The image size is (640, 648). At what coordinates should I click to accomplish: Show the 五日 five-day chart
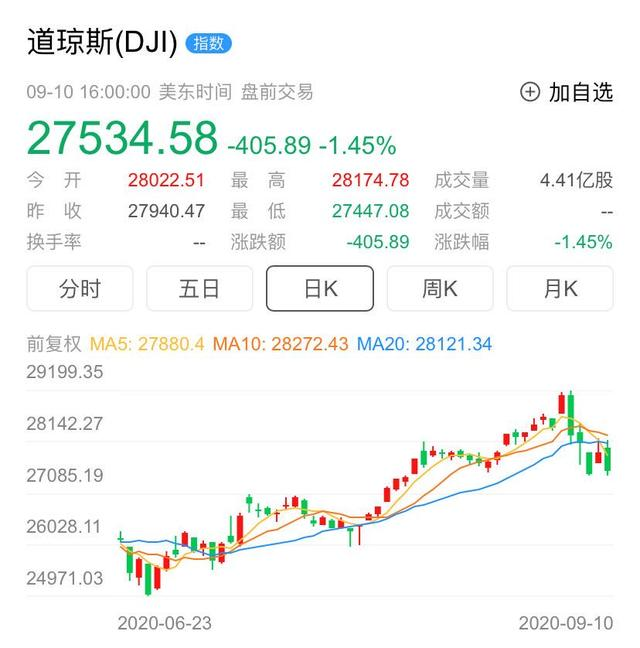(x=199, y=289)
